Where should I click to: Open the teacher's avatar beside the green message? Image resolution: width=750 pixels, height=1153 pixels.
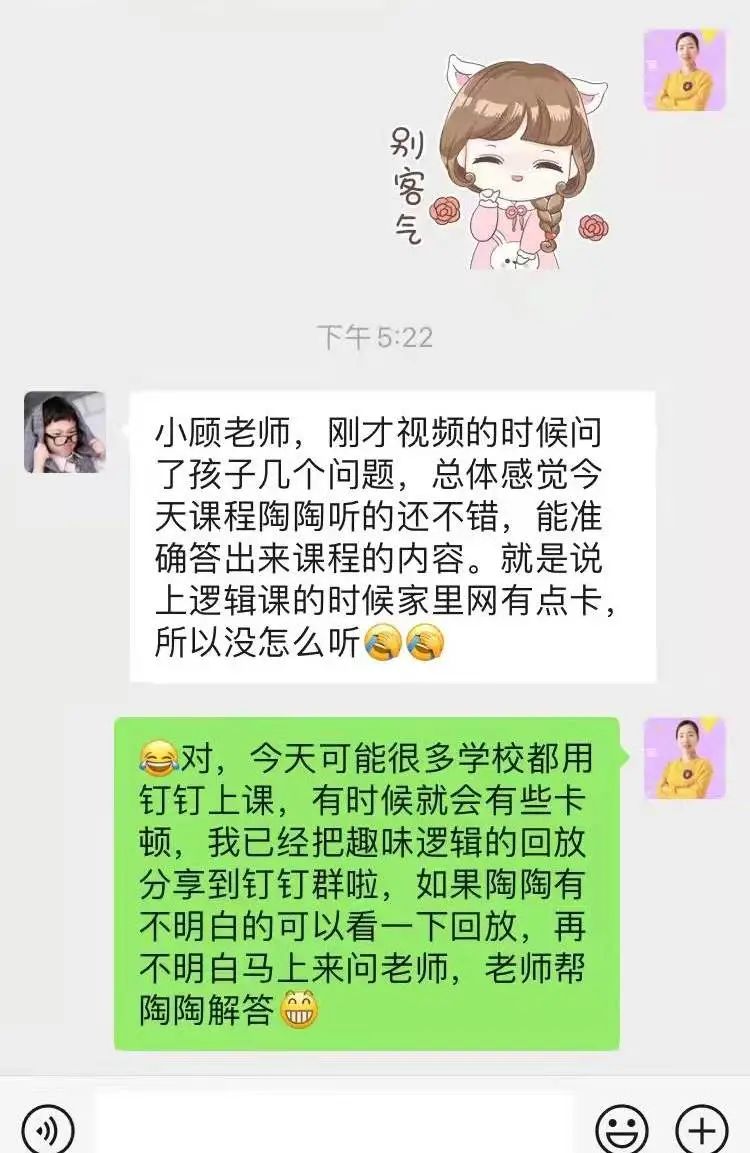(684, 758)
